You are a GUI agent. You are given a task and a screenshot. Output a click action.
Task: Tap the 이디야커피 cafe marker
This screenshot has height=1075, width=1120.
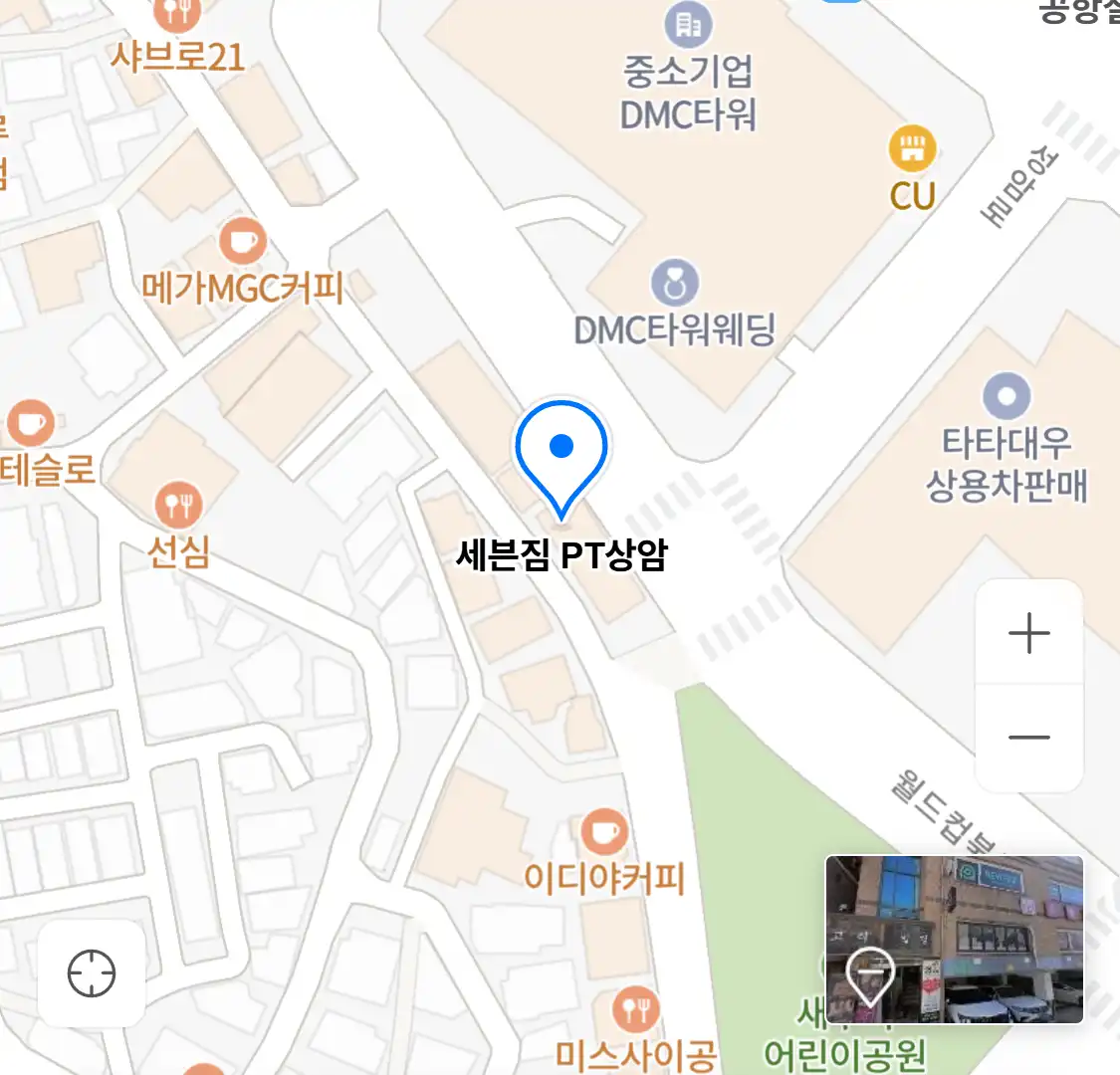[603, 832]
